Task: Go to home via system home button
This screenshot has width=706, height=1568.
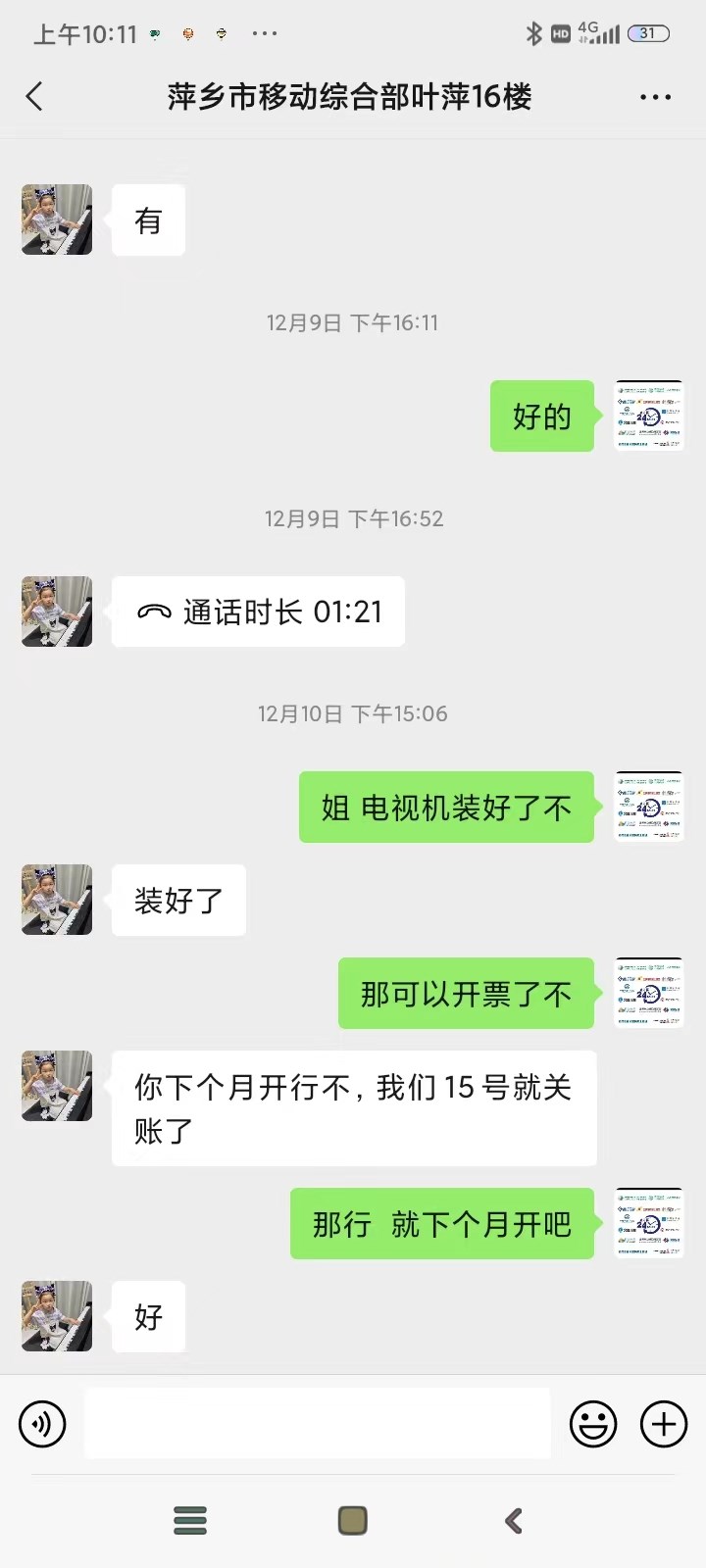Action: [352, 1521]
